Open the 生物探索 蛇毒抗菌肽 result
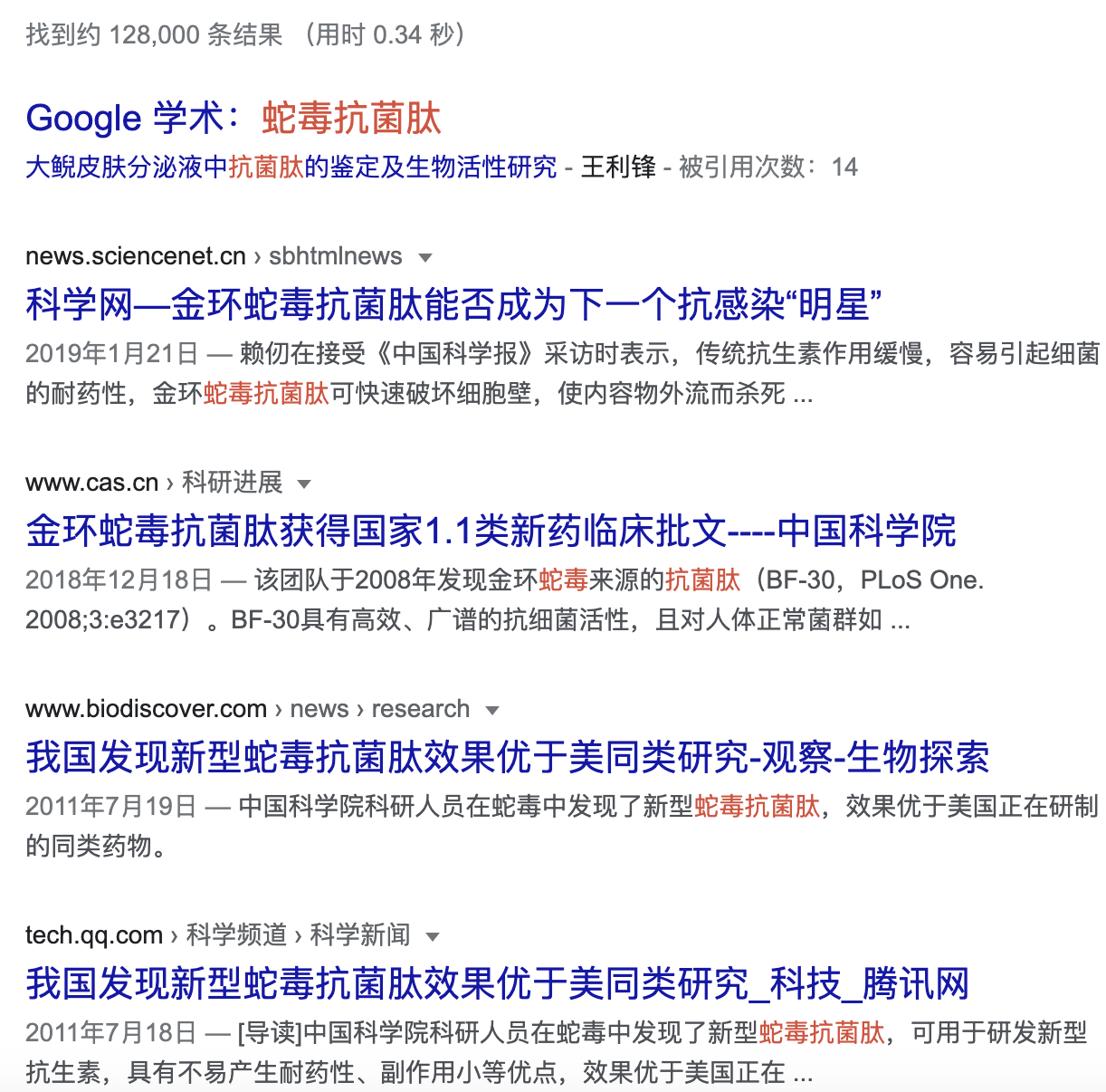Image resolution: width=1106 pixels, height=1092 pixels. 507,758
